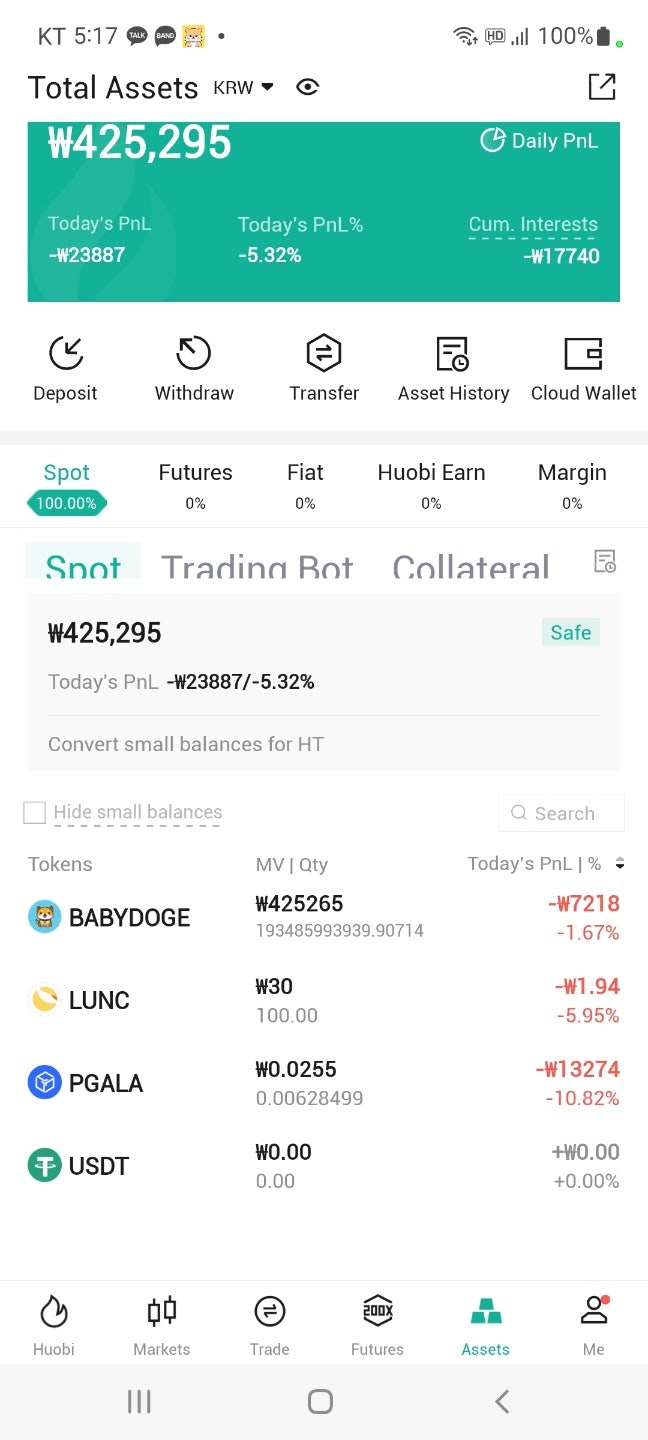Share assets via the export icon
This screenshot has height=1440, width=648.
tap(601, 87)
